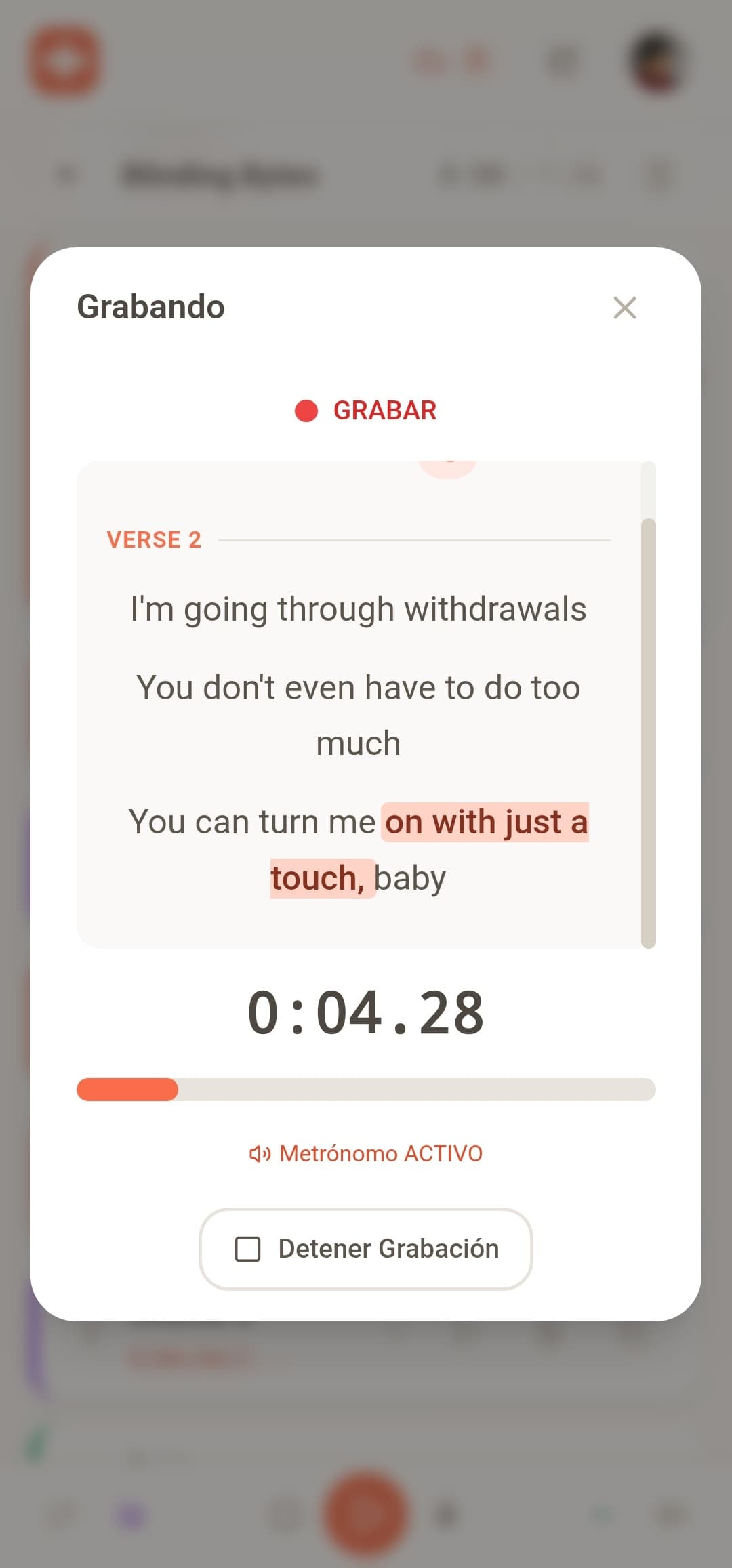Tap Detener Grabación to stop recording
This screenshot has width=732, height=1568.
click(x=366, y=1249)
